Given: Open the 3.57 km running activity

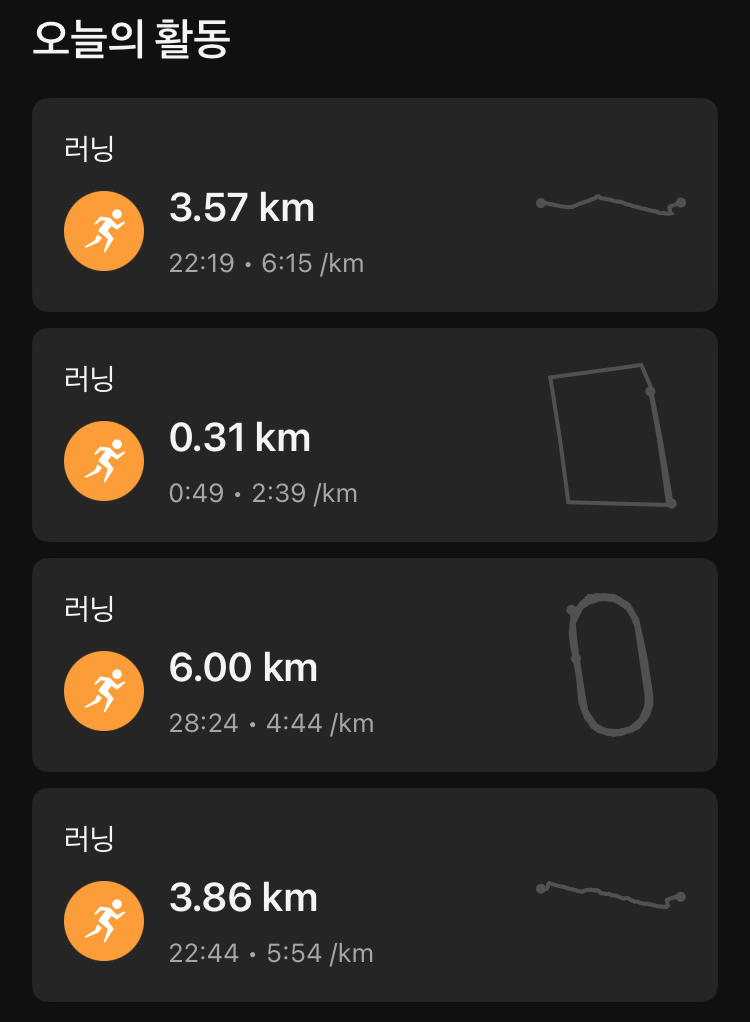Looking at the screenshot, I should [374, 206].
